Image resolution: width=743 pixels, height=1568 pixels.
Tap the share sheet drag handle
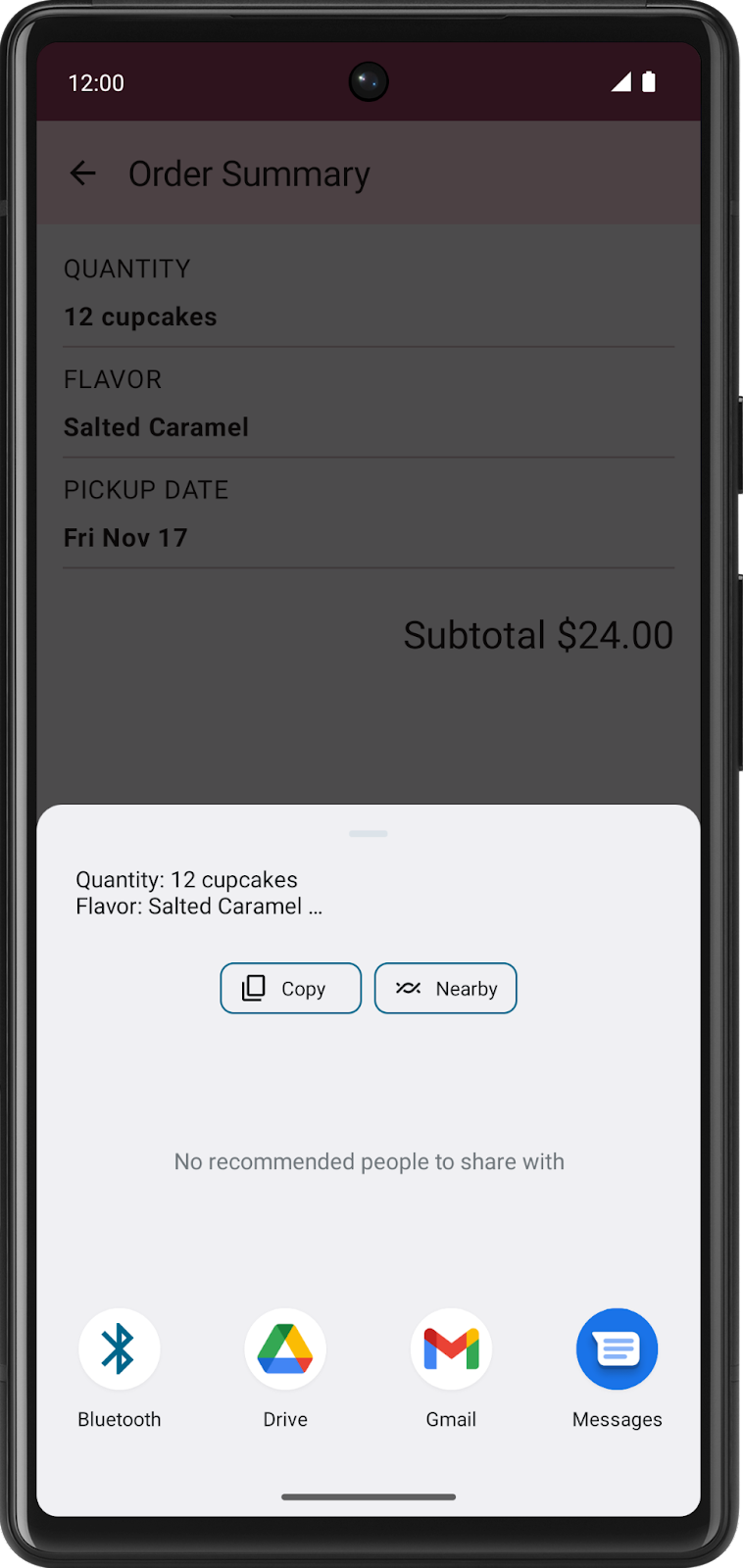(369, 833)
